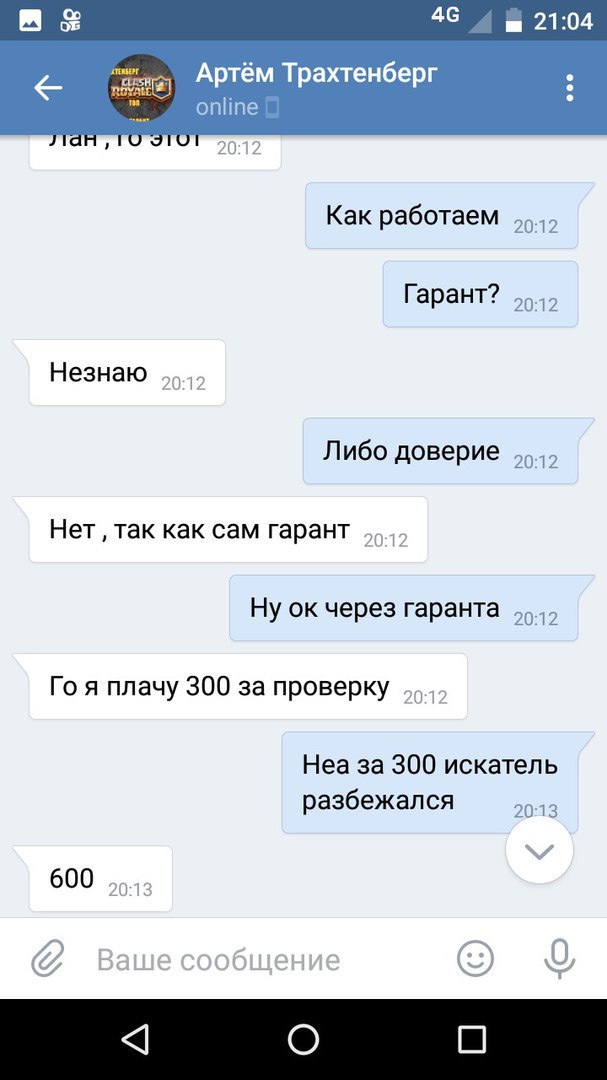Record a voice message with microphone
This screenshot has width=607, height=1080.
click(x=559, y=959)
